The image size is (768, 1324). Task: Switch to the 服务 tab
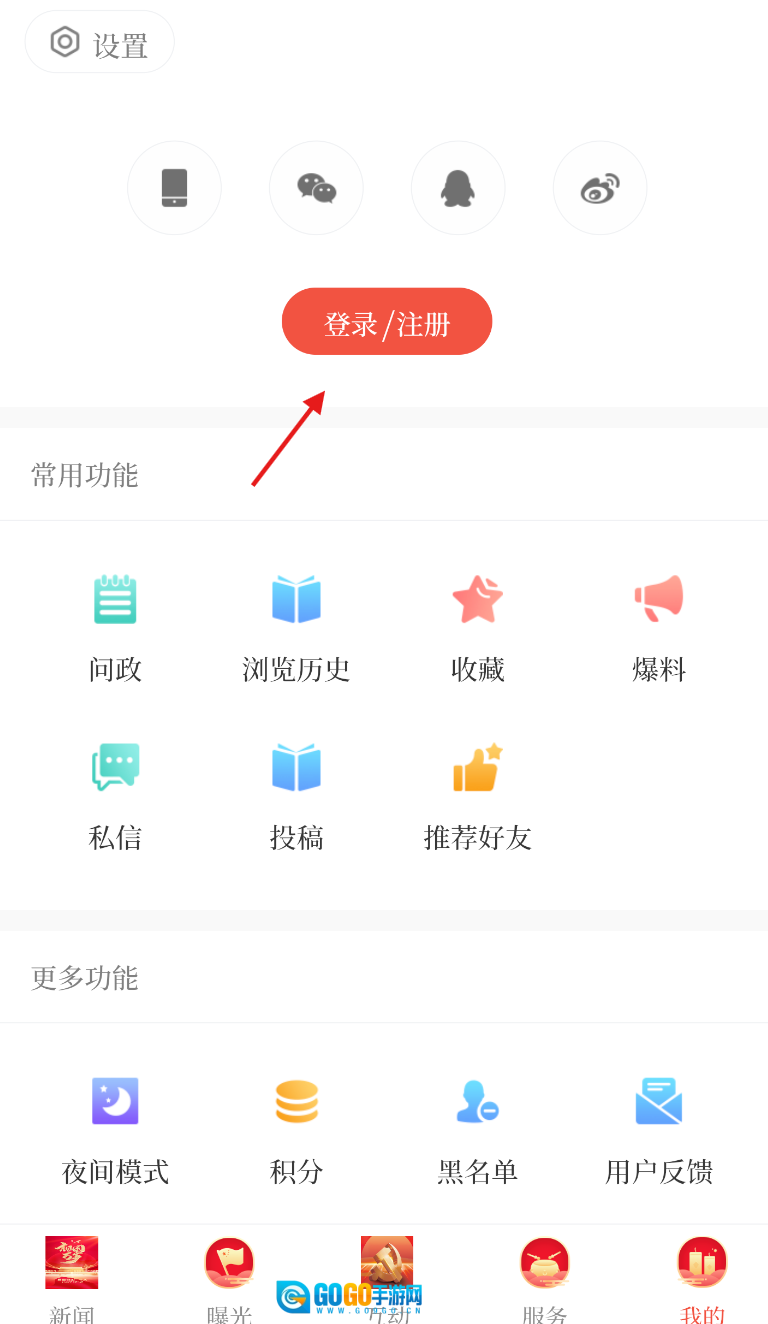pyautogui.click(x=544, y=1278)
